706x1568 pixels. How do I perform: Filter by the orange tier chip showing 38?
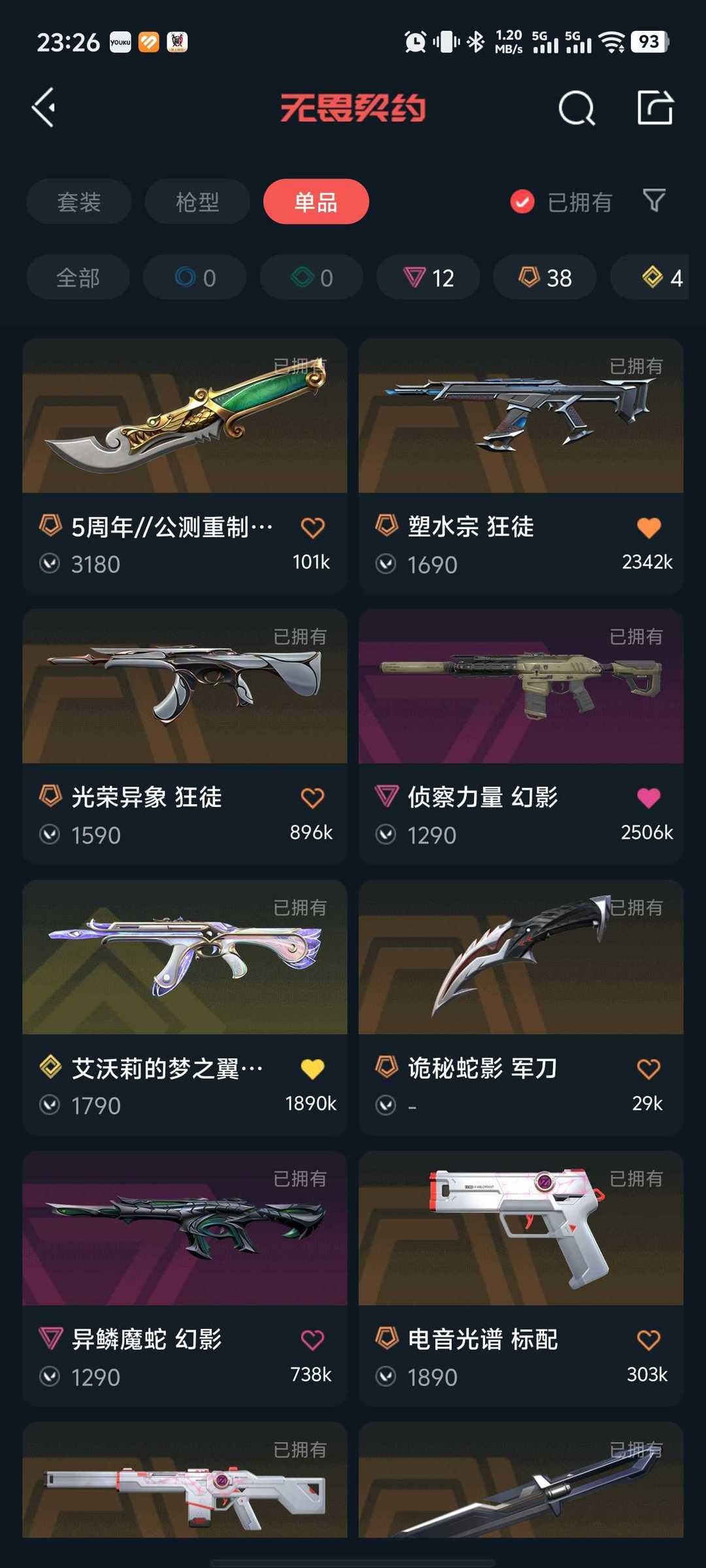[x=545, y=278]
